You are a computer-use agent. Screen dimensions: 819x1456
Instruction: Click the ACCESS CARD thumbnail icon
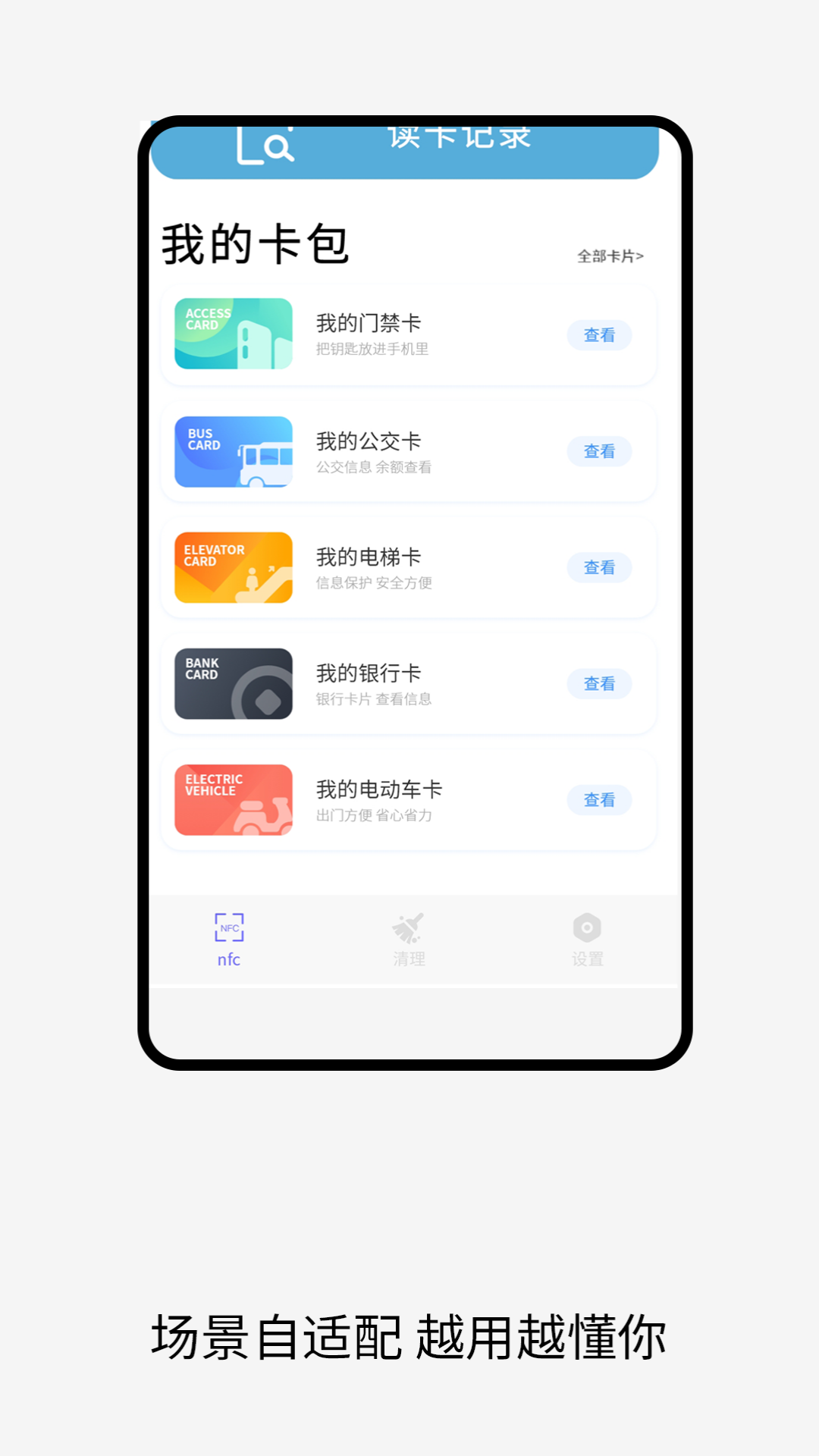232,334
